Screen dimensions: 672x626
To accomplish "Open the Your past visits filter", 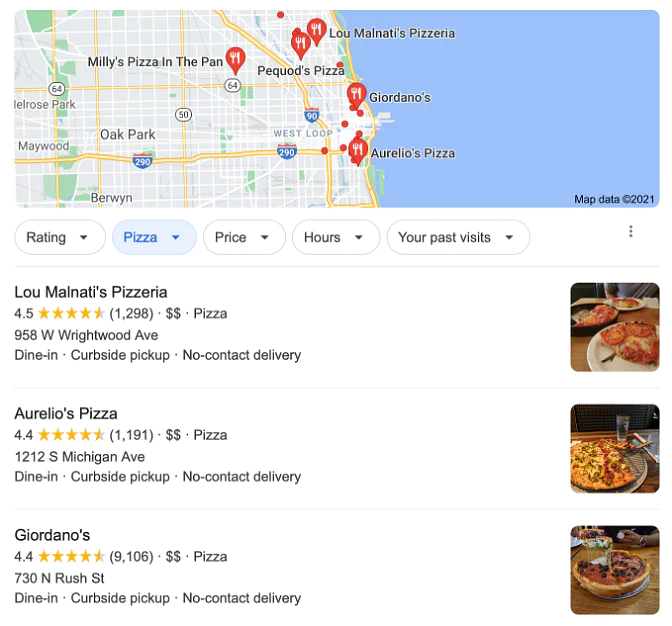I will click(457, 237).
